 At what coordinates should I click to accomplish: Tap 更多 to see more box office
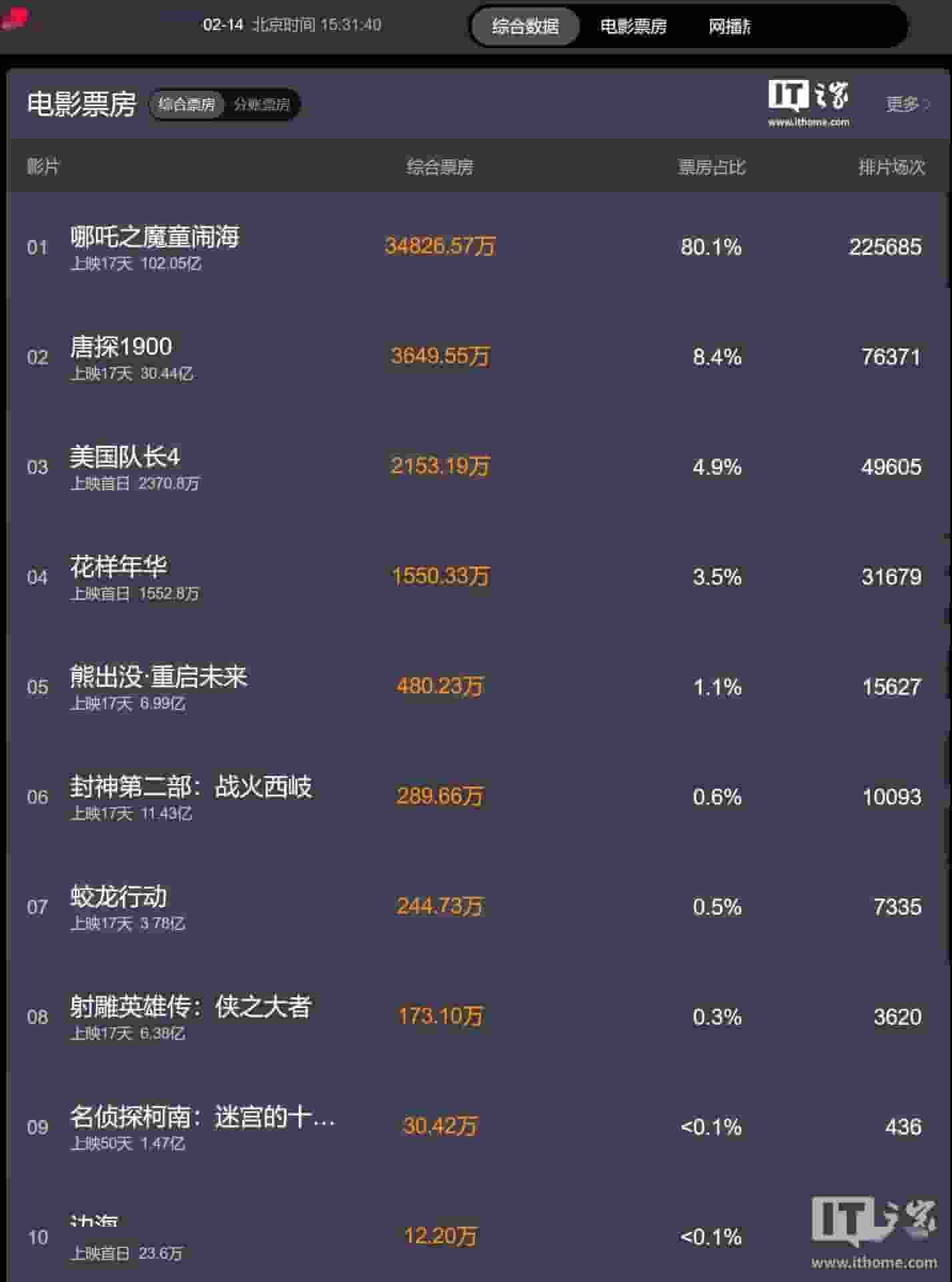906,104
